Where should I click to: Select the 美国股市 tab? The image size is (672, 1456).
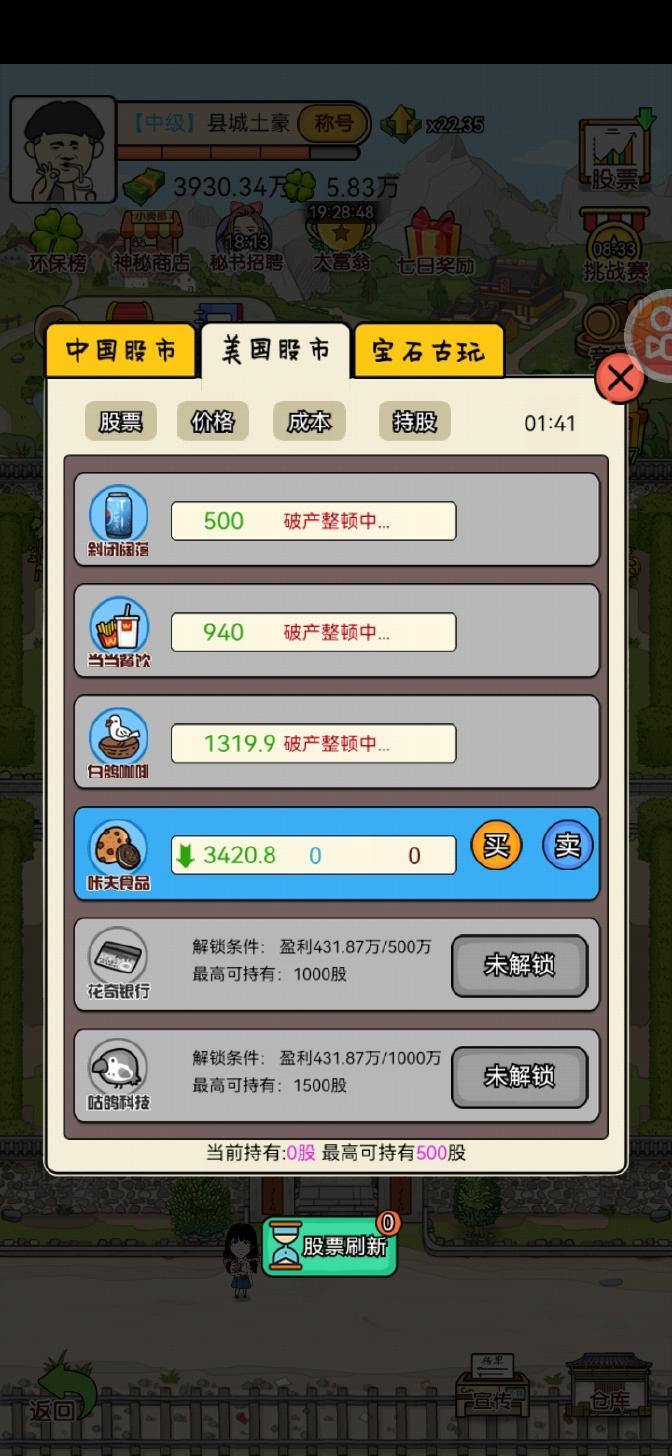tap(276, 350)
